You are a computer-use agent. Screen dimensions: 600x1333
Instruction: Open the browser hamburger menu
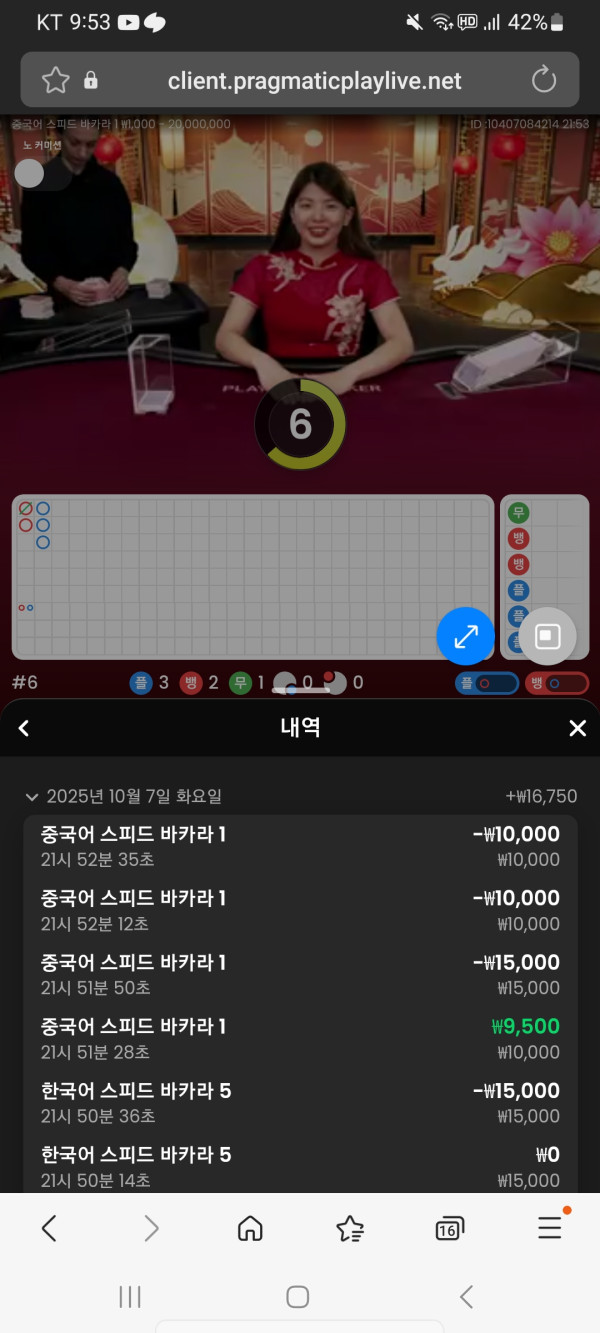pos(550,1228)
